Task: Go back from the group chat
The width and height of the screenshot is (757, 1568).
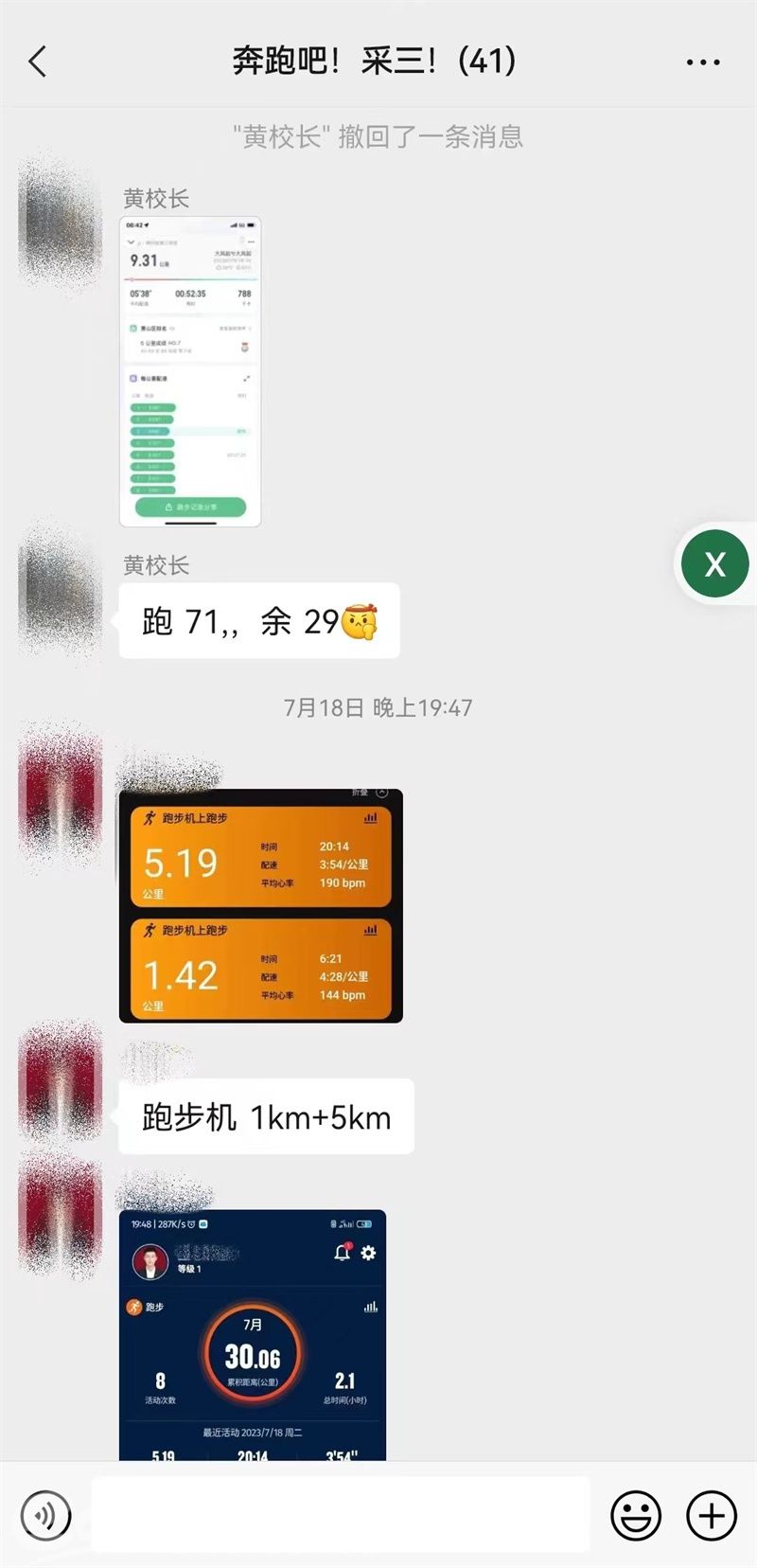Action: (x=38, y=62)
